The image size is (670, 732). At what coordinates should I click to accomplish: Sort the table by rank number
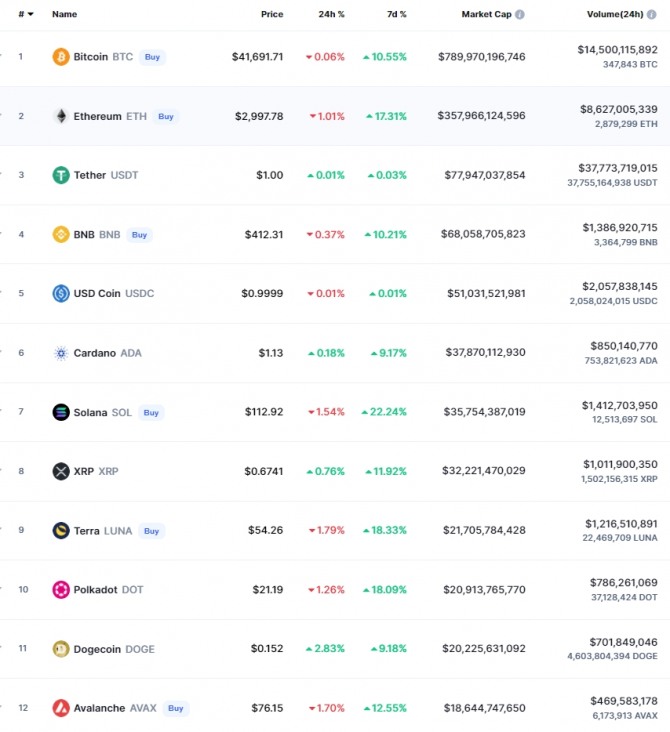(25, 14)
